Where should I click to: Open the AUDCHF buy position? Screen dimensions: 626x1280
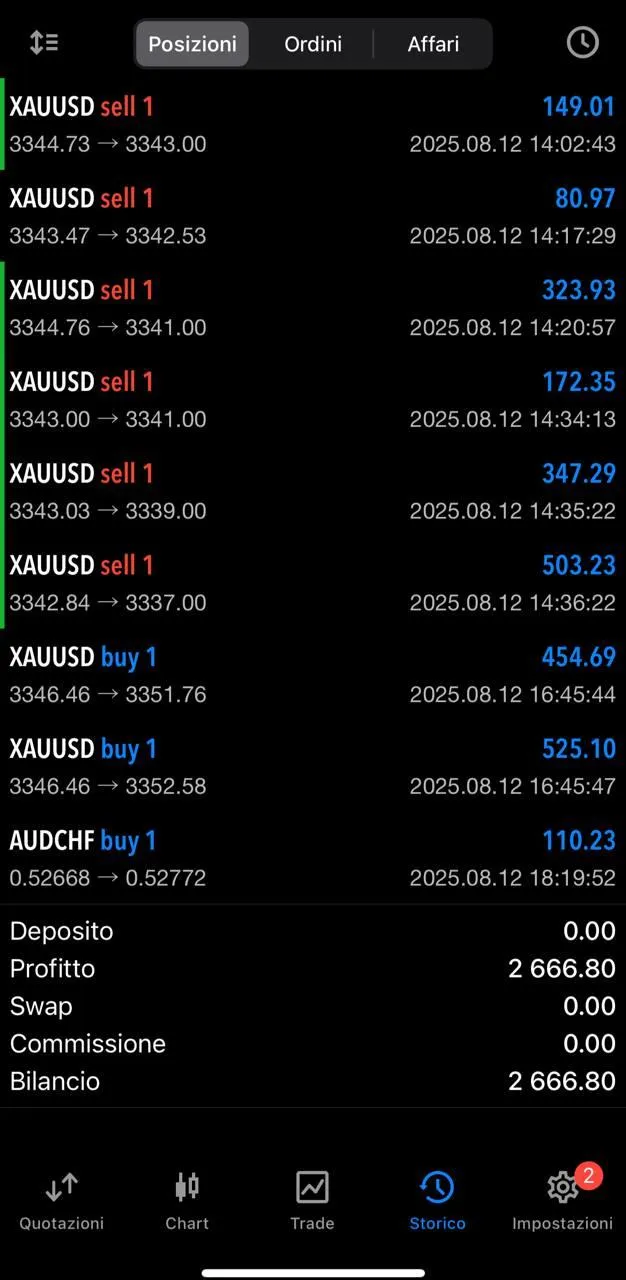(313, 858)
